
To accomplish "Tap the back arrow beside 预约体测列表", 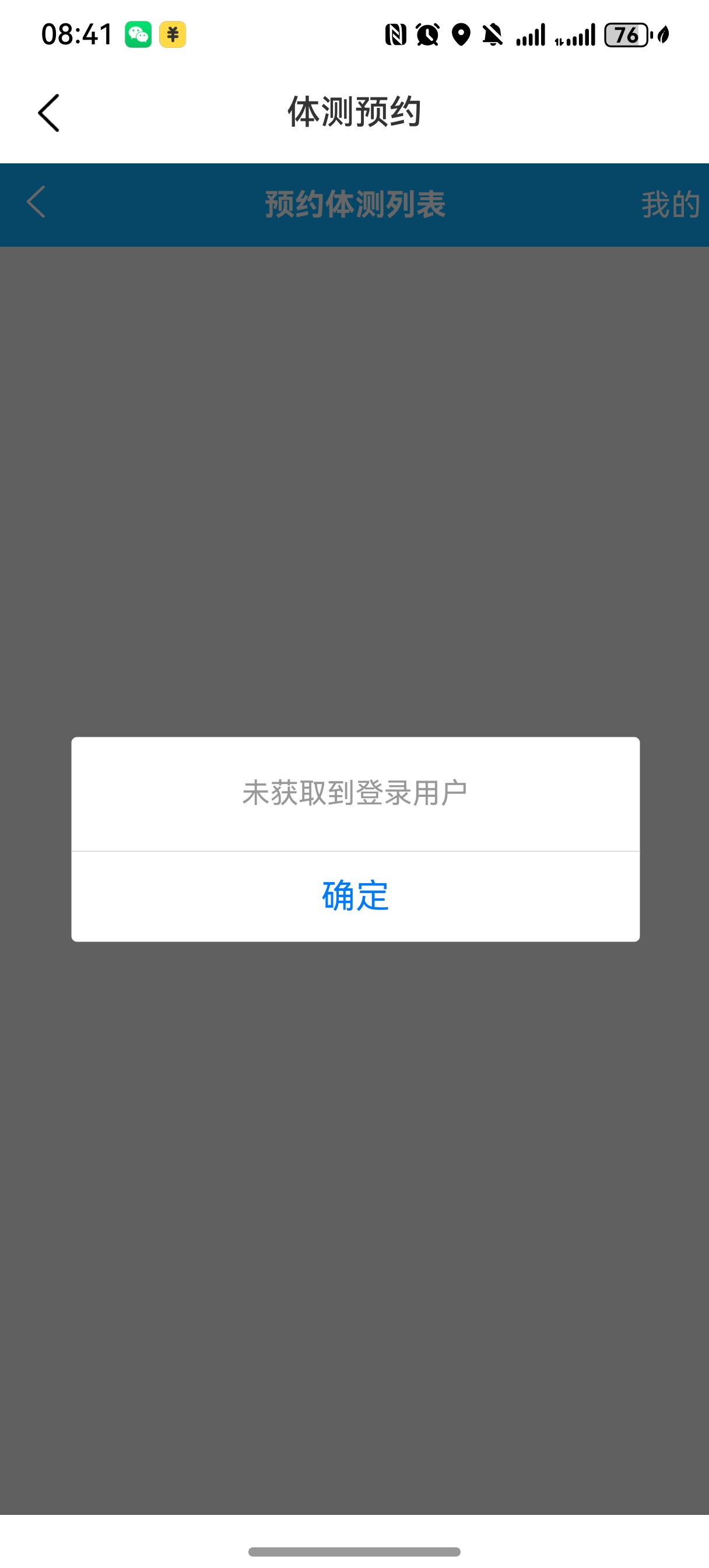I will (x=36, y=202).
